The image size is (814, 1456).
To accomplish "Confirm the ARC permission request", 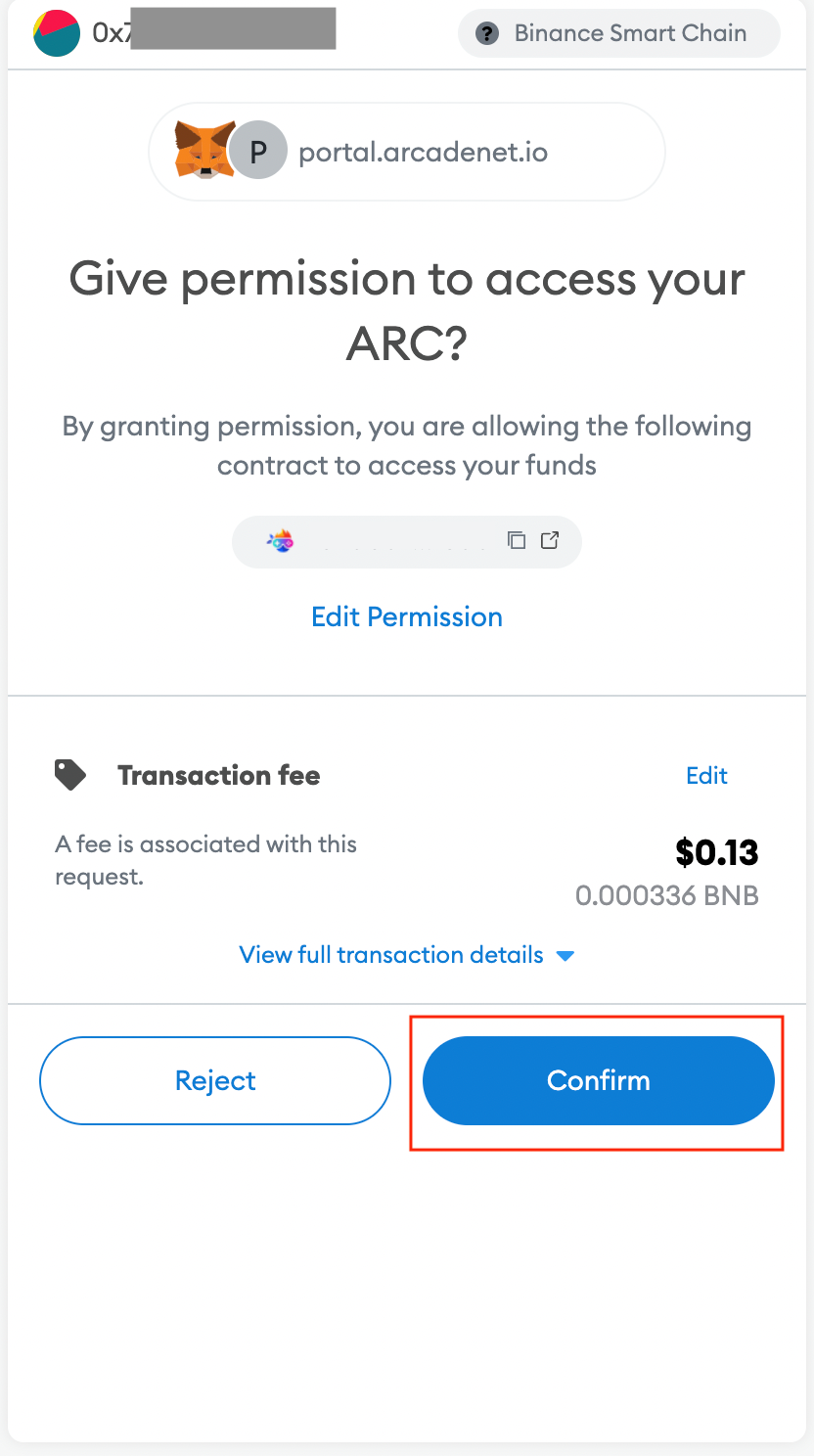I will click(598, 1080).
